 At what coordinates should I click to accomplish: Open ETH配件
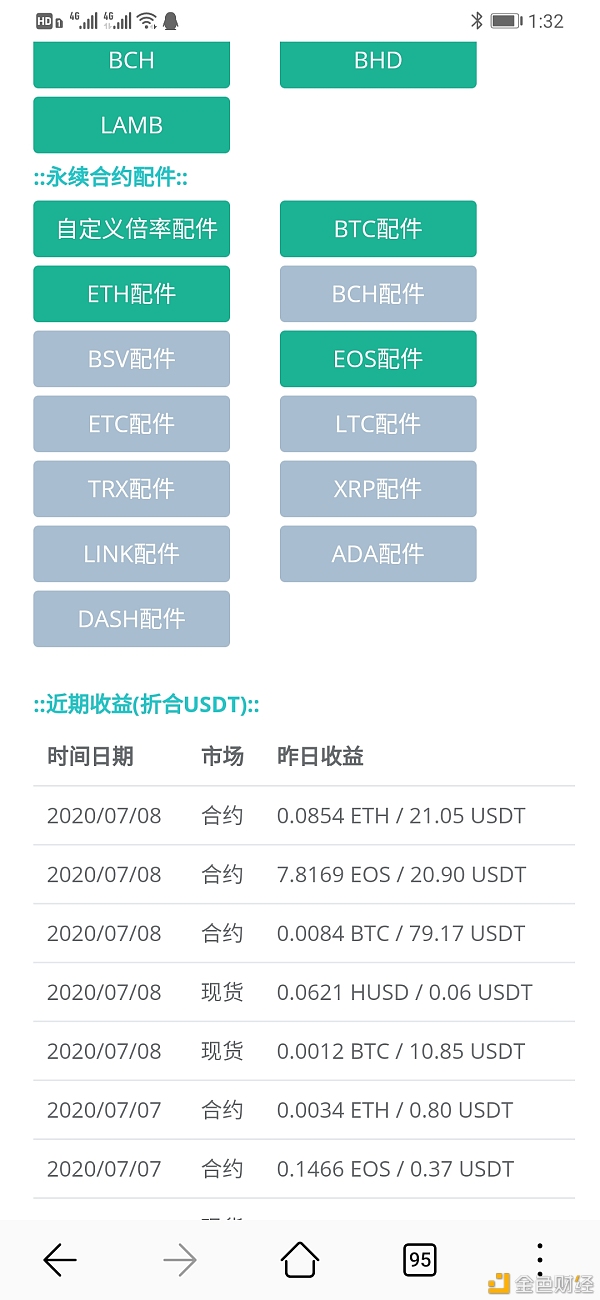131,294
